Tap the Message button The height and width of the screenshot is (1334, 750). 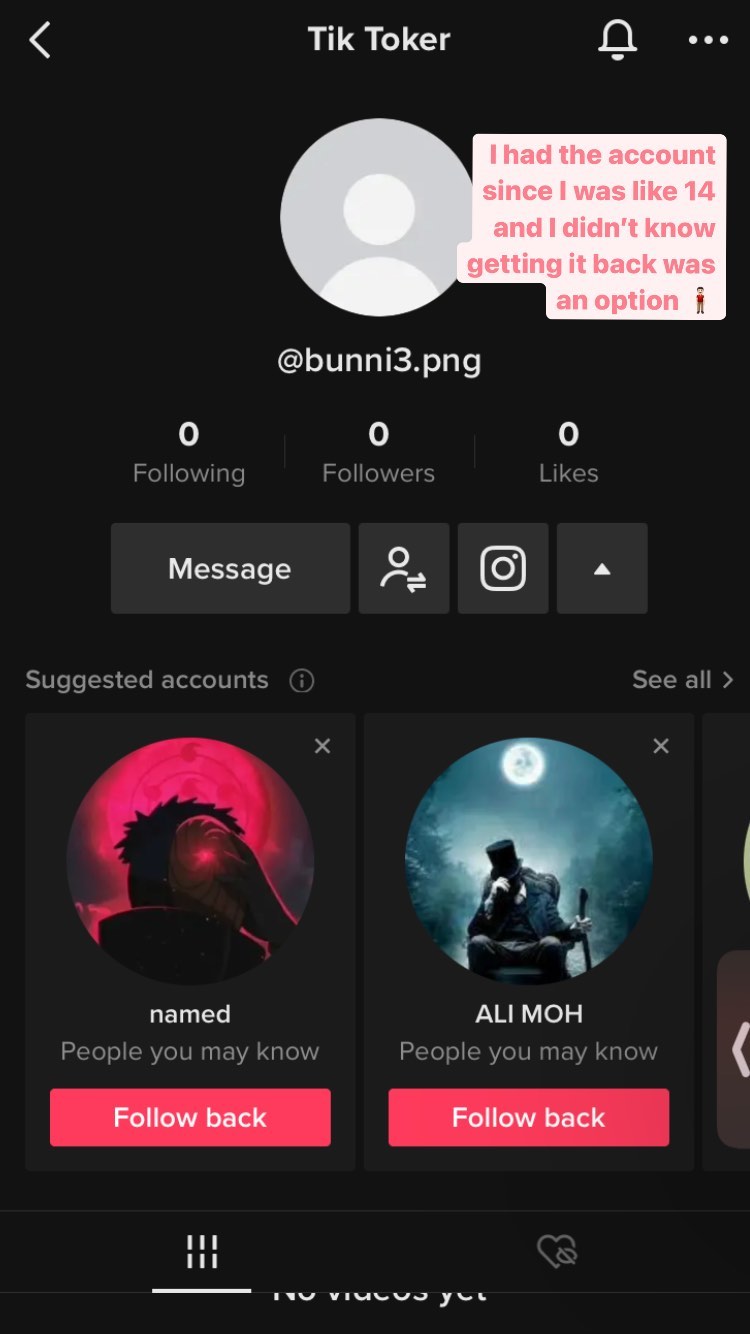[230, 568]
